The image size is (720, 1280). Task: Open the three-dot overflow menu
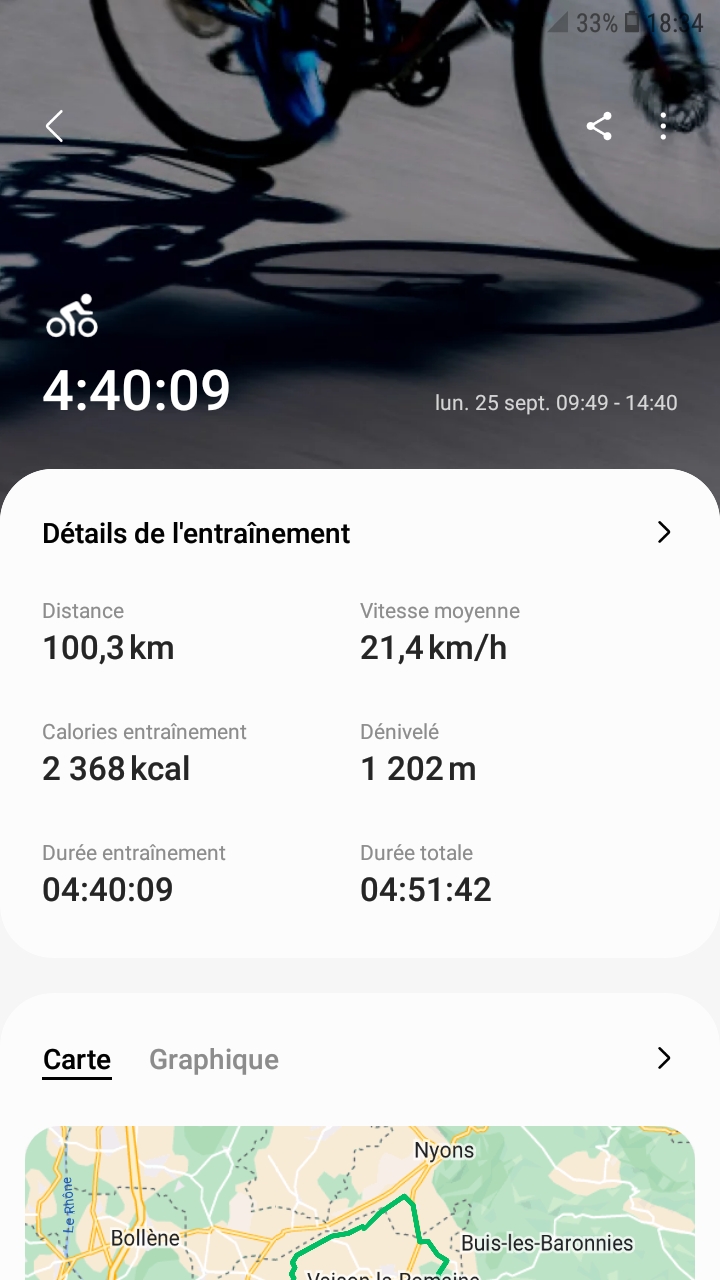tap(663, 126)
